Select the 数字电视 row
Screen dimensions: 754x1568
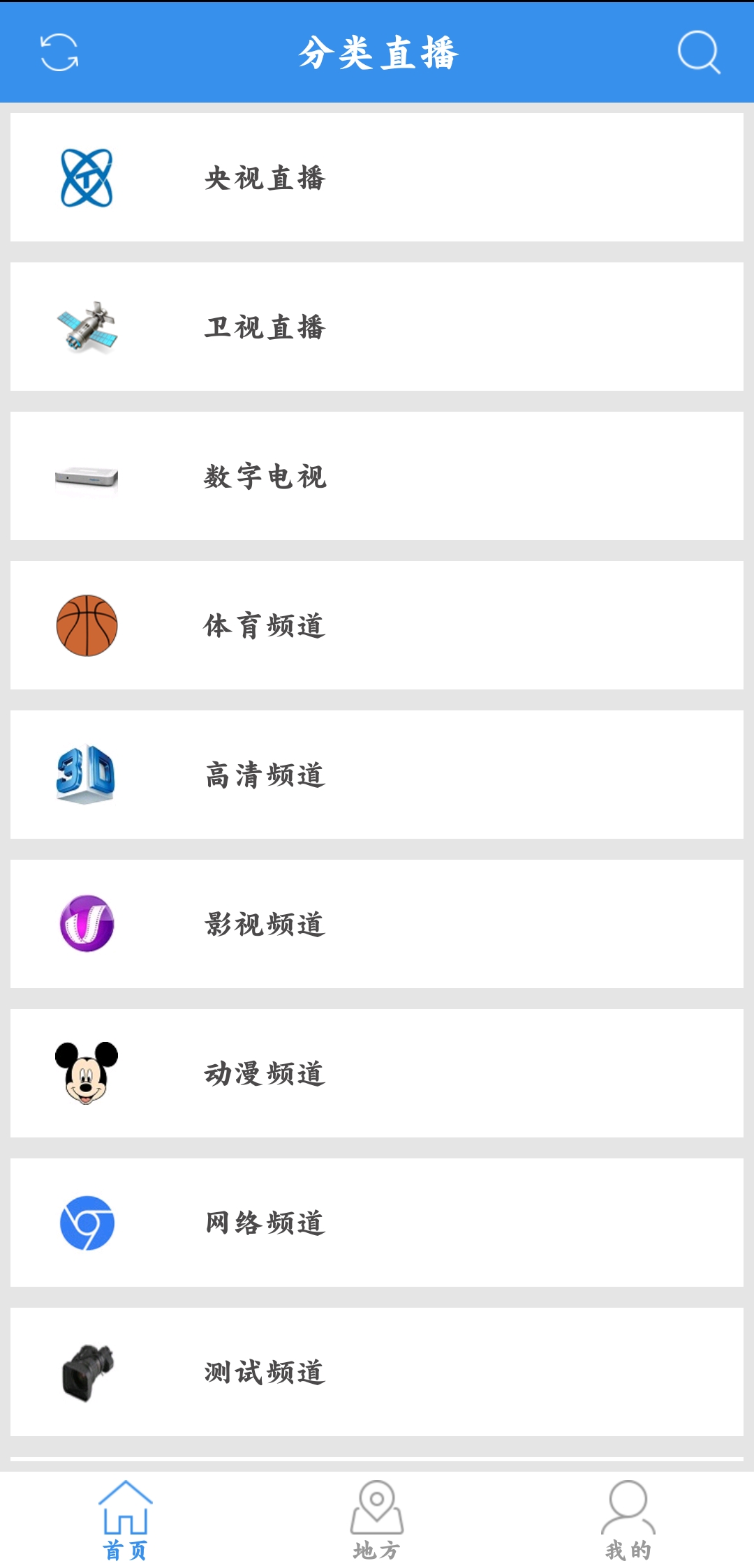pyautogui.click(x=377, y=476)
